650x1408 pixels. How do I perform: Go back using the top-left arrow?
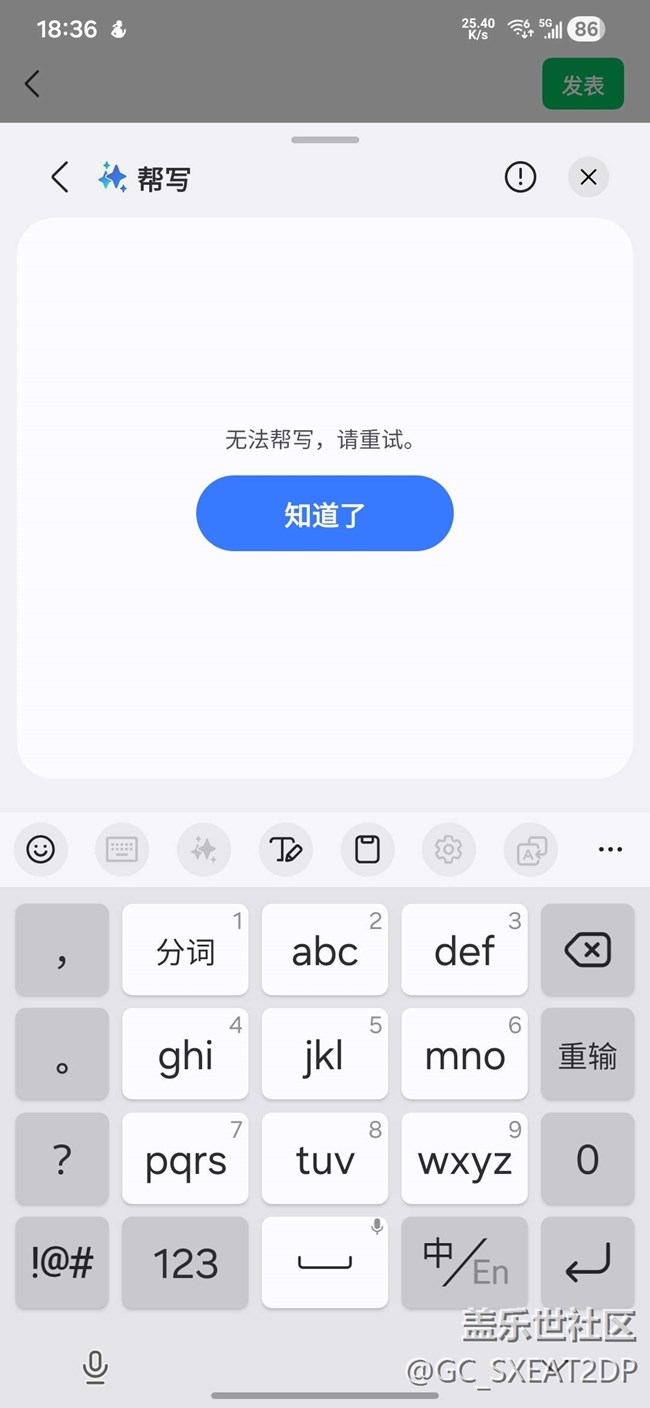(32, 83)
